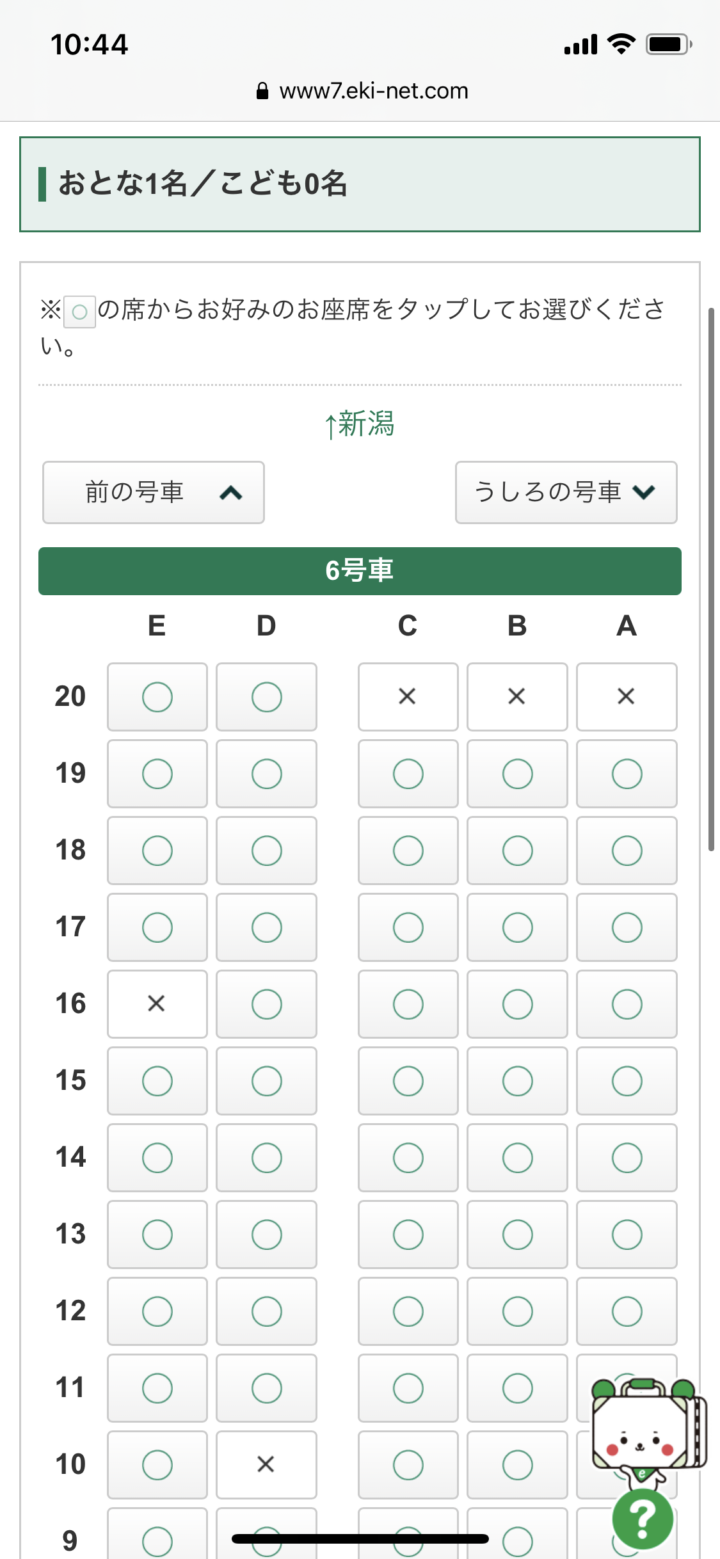Pick seat 13B

(x=517, y=1235)
